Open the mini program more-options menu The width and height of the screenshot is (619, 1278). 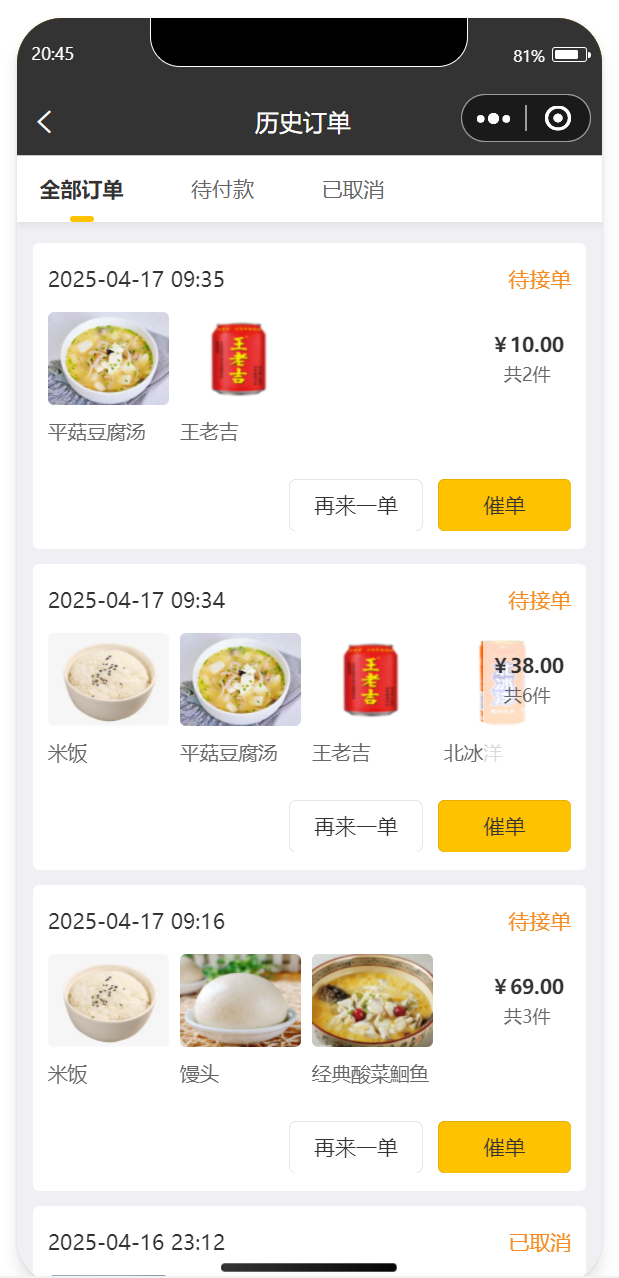(494, 119)
